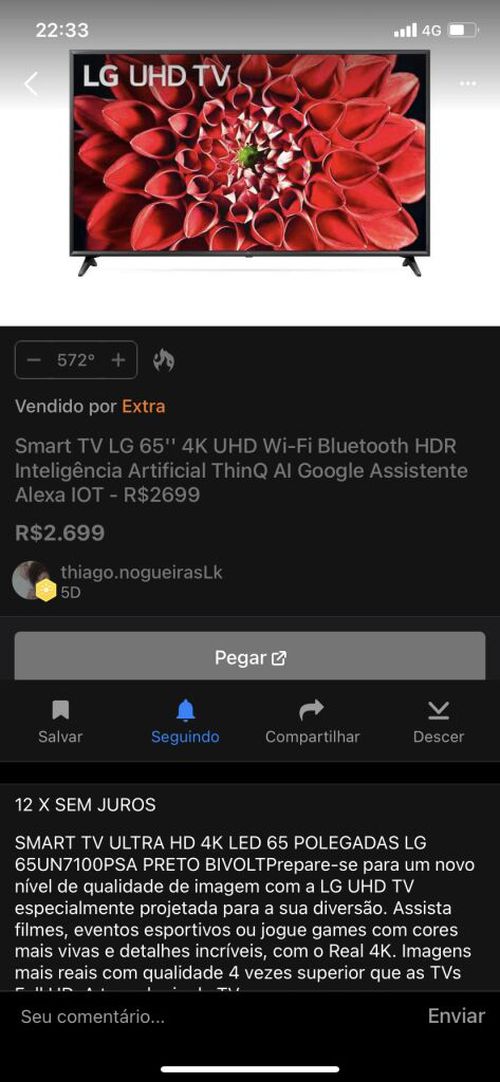Save this deal with Salvar
This screenshot has height=1082, width=500.
point(60,722)
